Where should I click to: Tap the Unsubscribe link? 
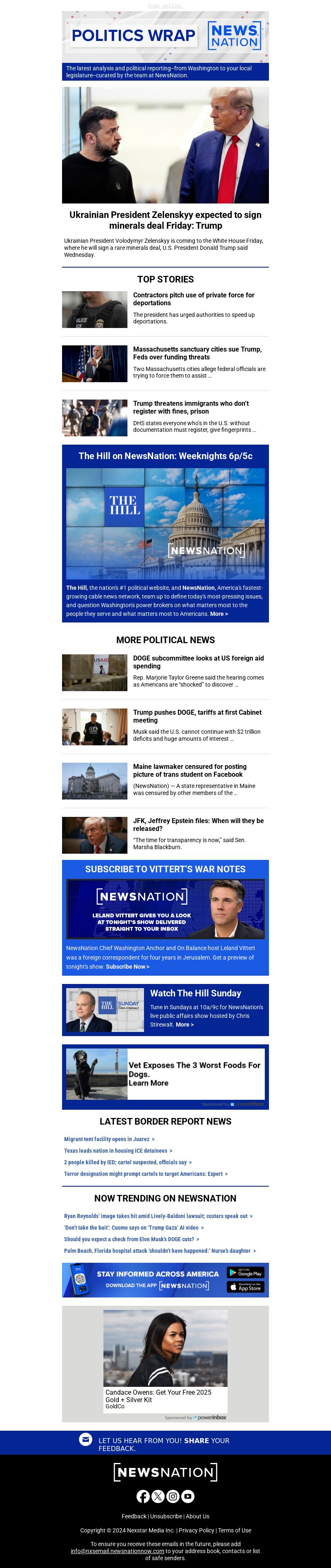166,1516
